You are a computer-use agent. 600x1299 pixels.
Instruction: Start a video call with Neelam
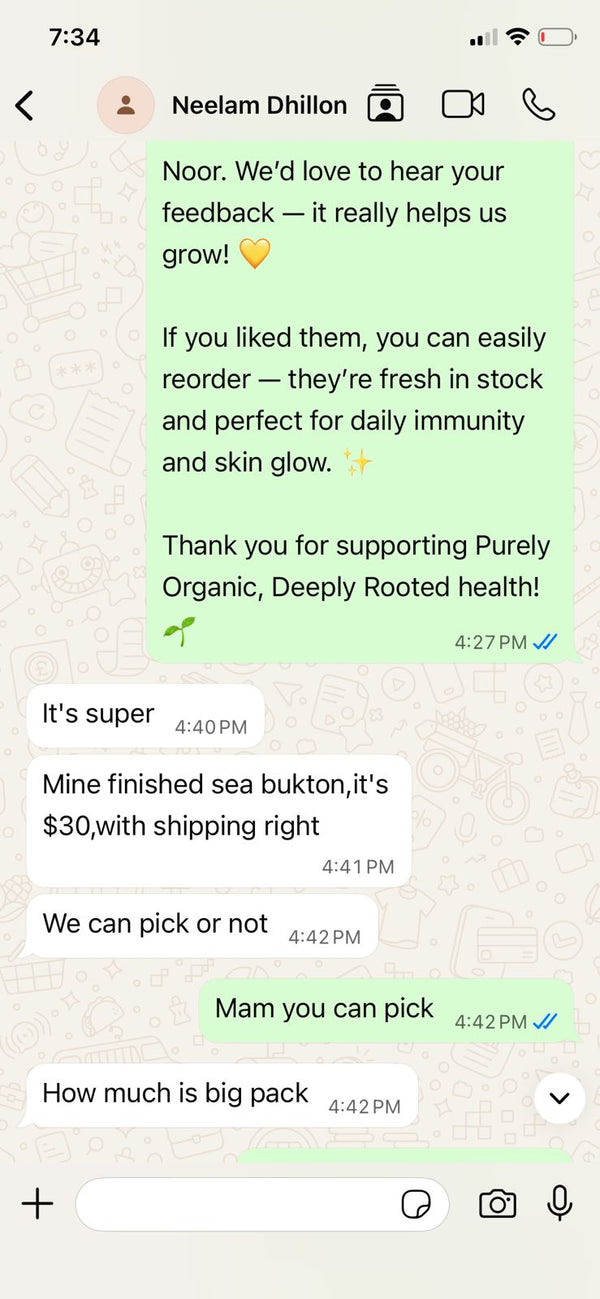click(x=463, y=104)
